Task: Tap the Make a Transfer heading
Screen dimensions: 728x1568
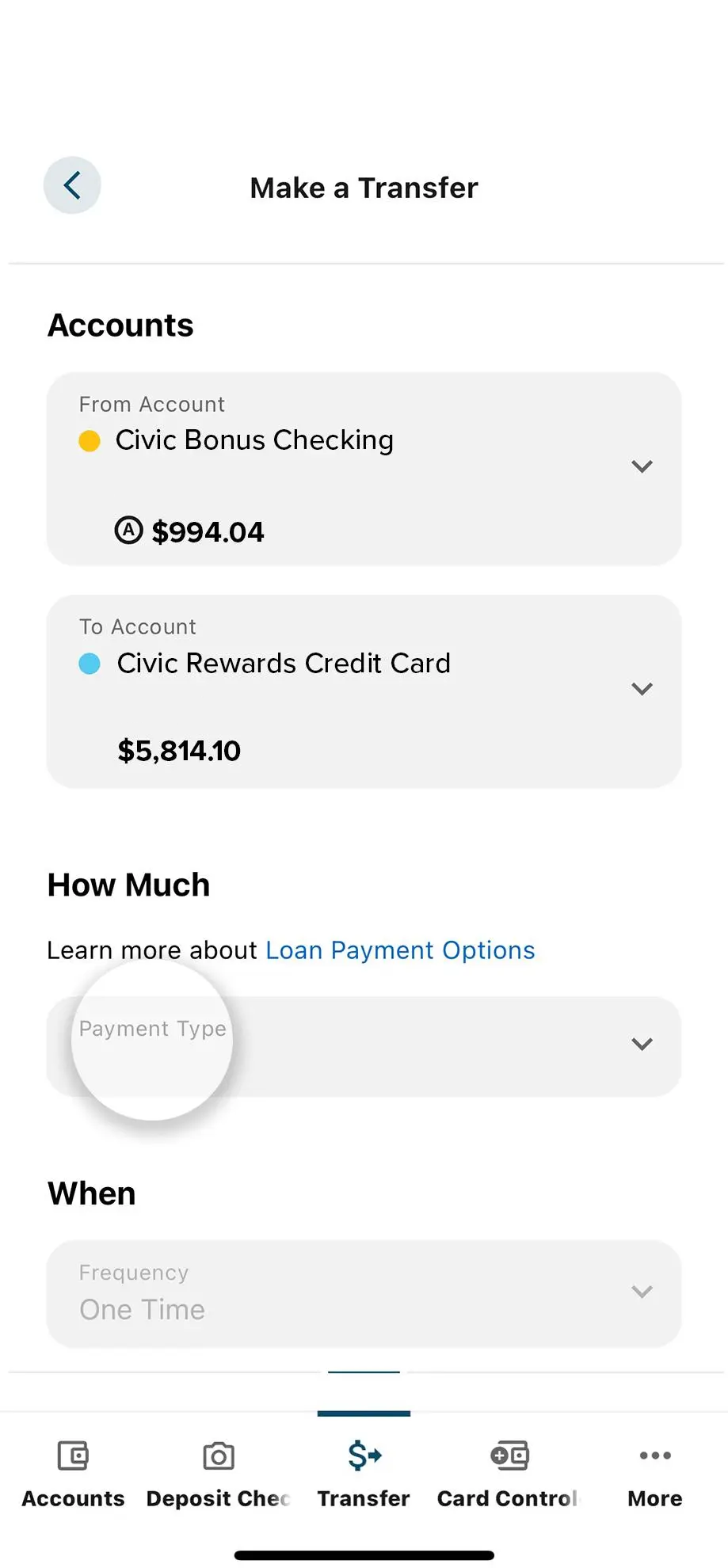Action: pos(363,187)
